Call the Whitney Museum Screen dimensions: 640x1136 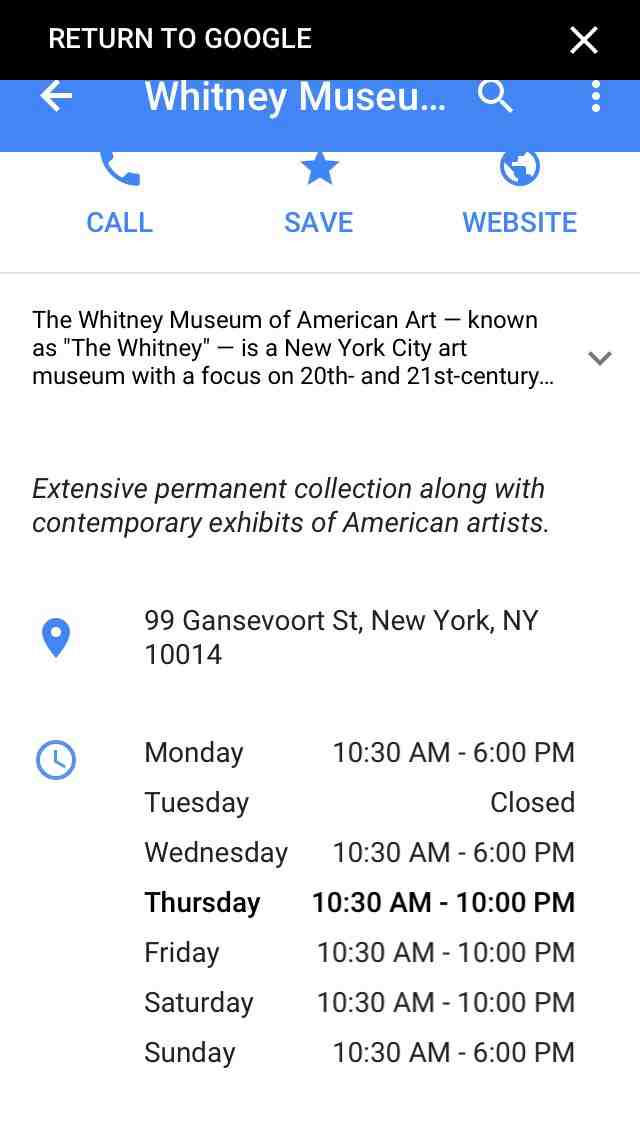click(119, 195)
